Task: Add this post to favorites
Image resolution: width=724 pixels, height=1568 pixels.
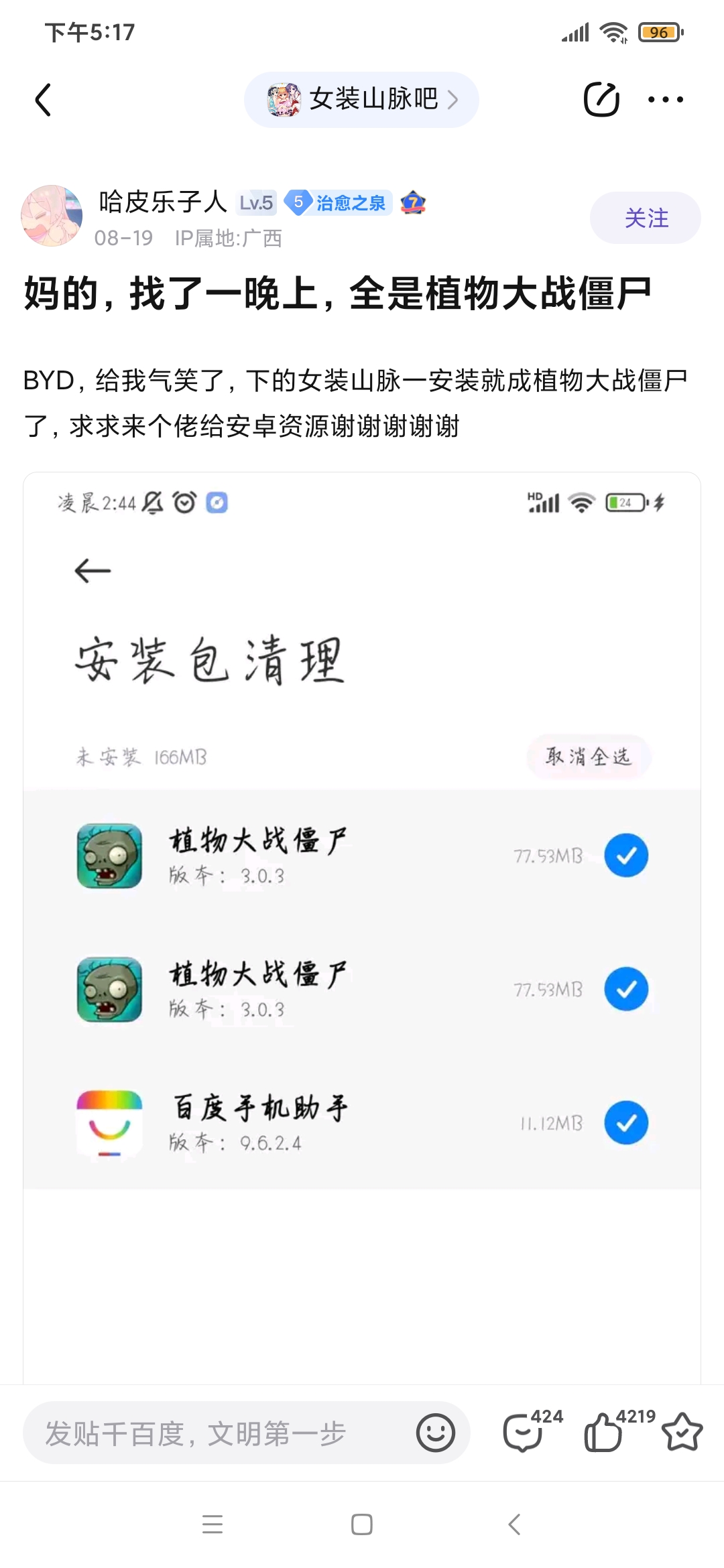Action: coord(682,1432)
